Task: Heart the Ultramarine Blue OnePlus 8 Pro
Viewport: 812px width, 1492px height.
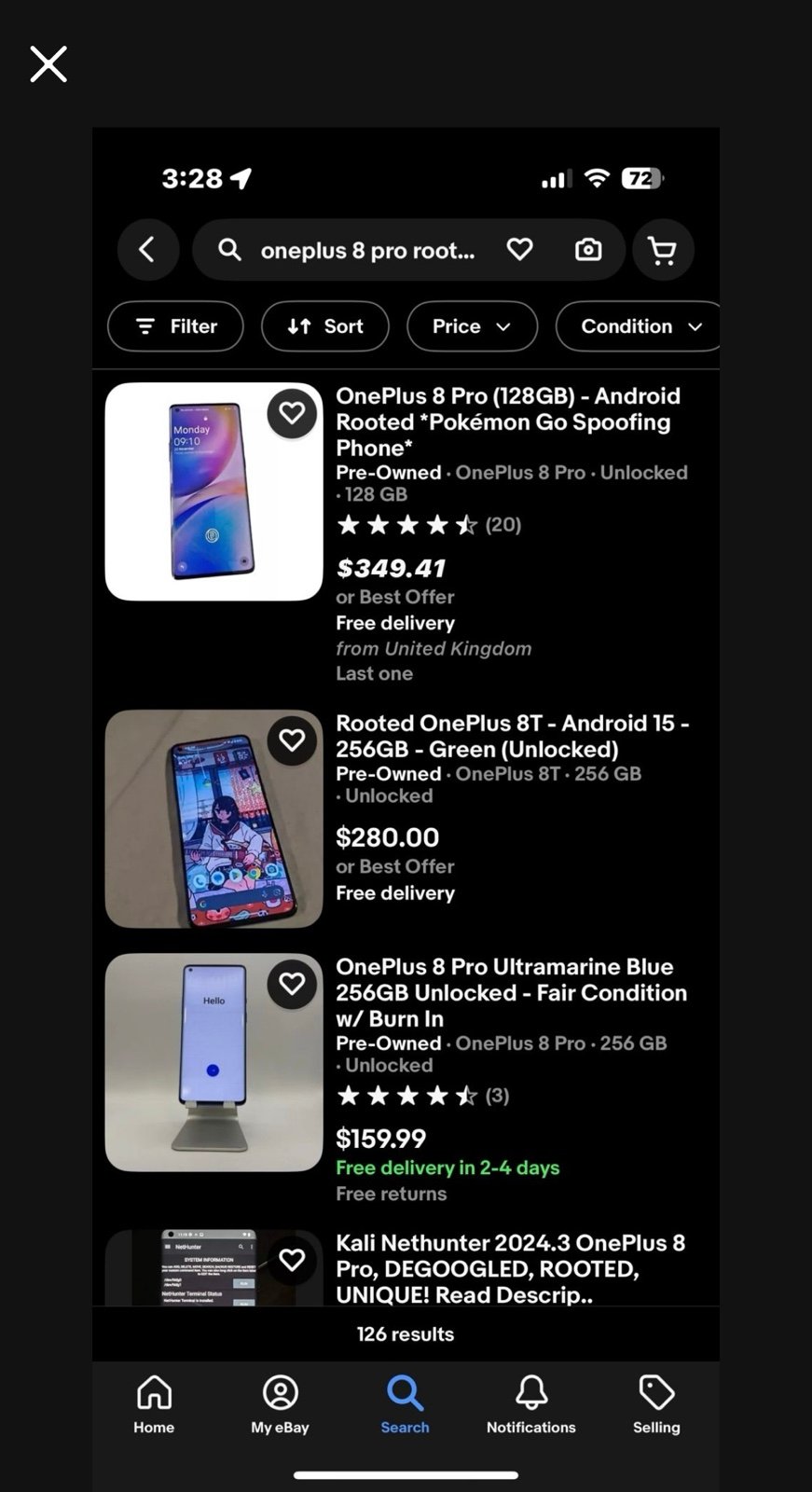Action: click(x=292, y=984)
